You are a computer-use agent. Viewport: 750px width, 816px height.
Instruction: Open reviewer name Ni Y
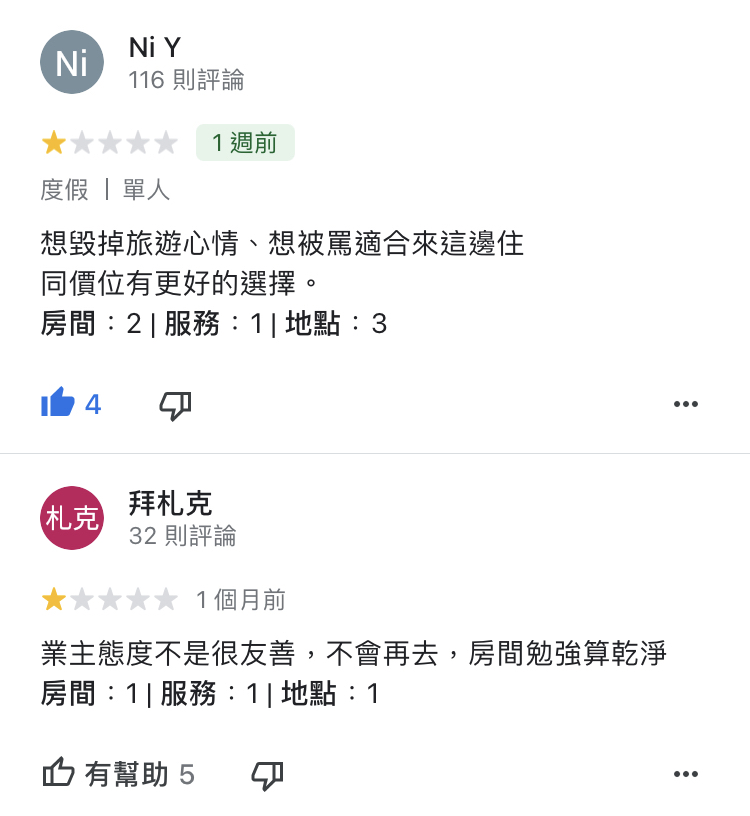point(155,47)
